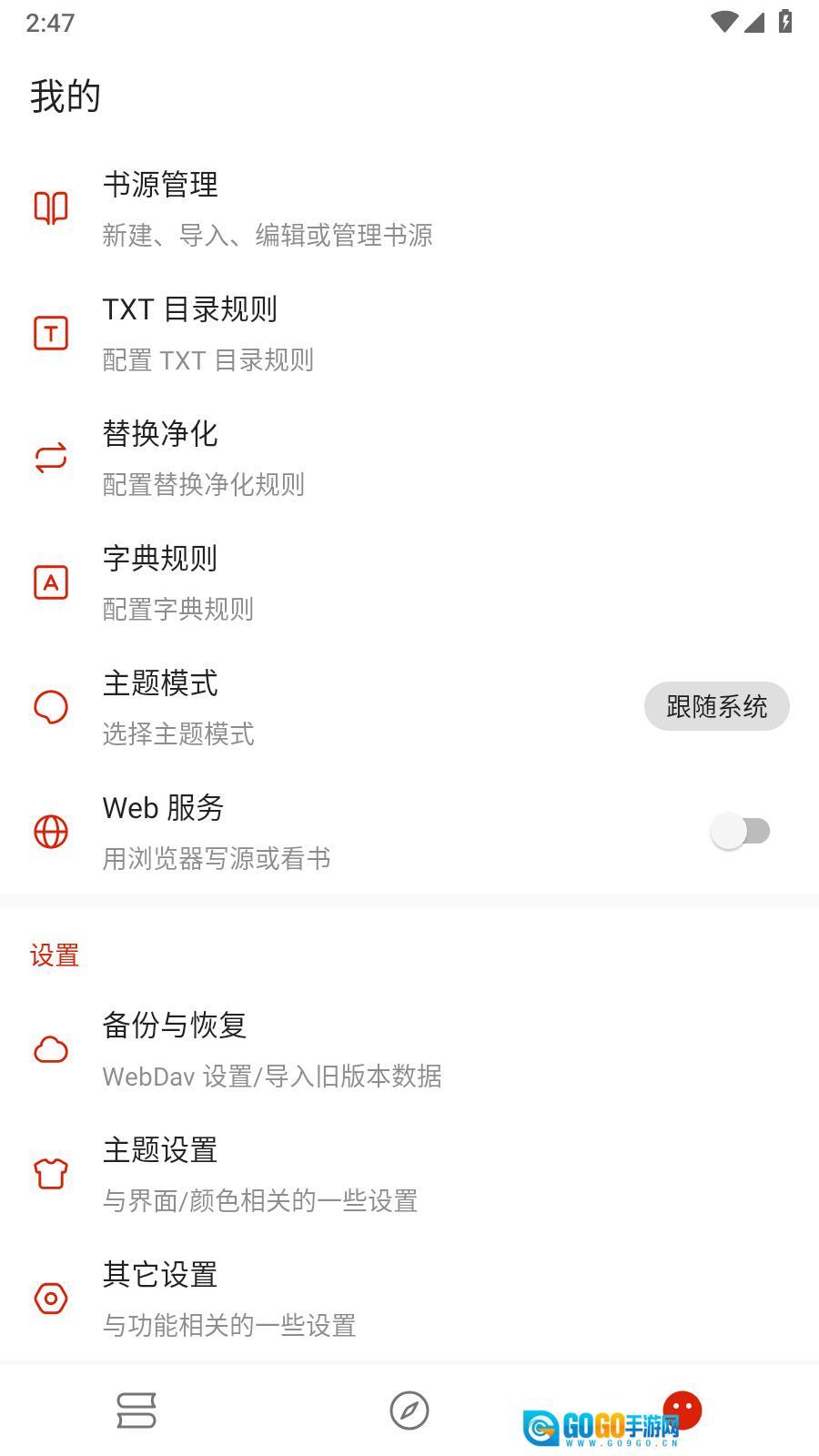Enable the Web 服务 switch
The height and width of the screenshot is (1456, 819).
(743, 831)
